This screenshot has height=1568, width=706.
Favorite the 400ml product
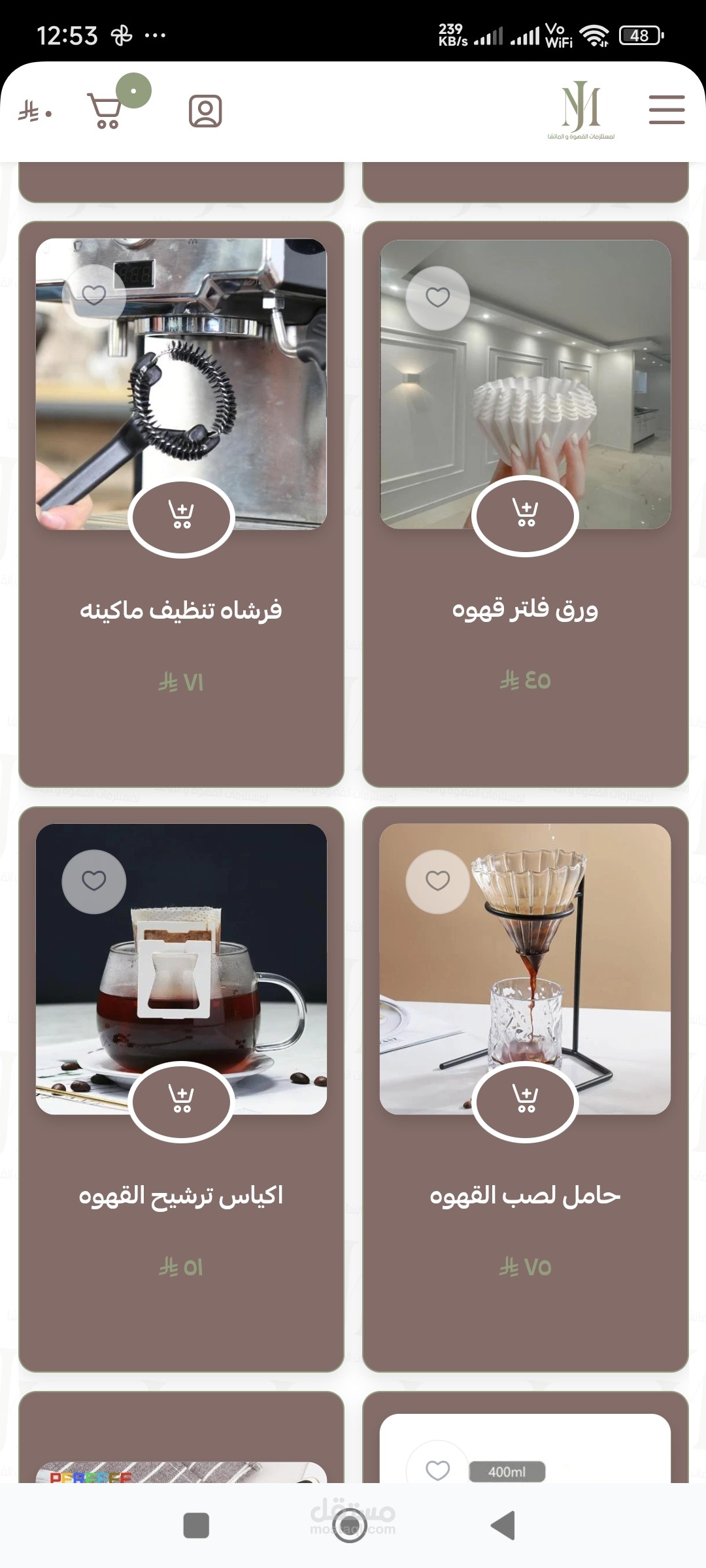pyautogui.click(x=438, y=1470)
